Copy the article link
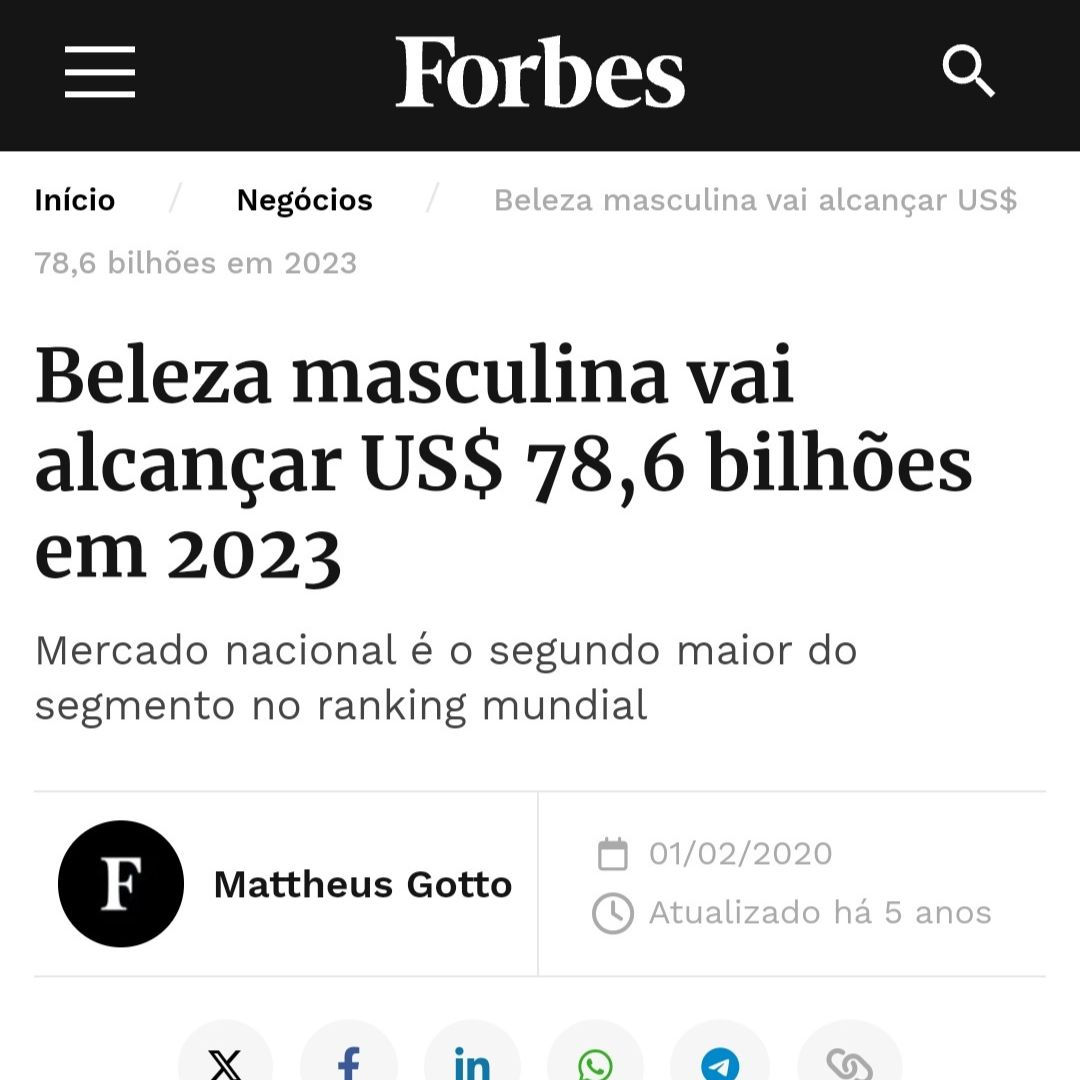Screen dimensions: 1080x1080 pos(849,1060)
